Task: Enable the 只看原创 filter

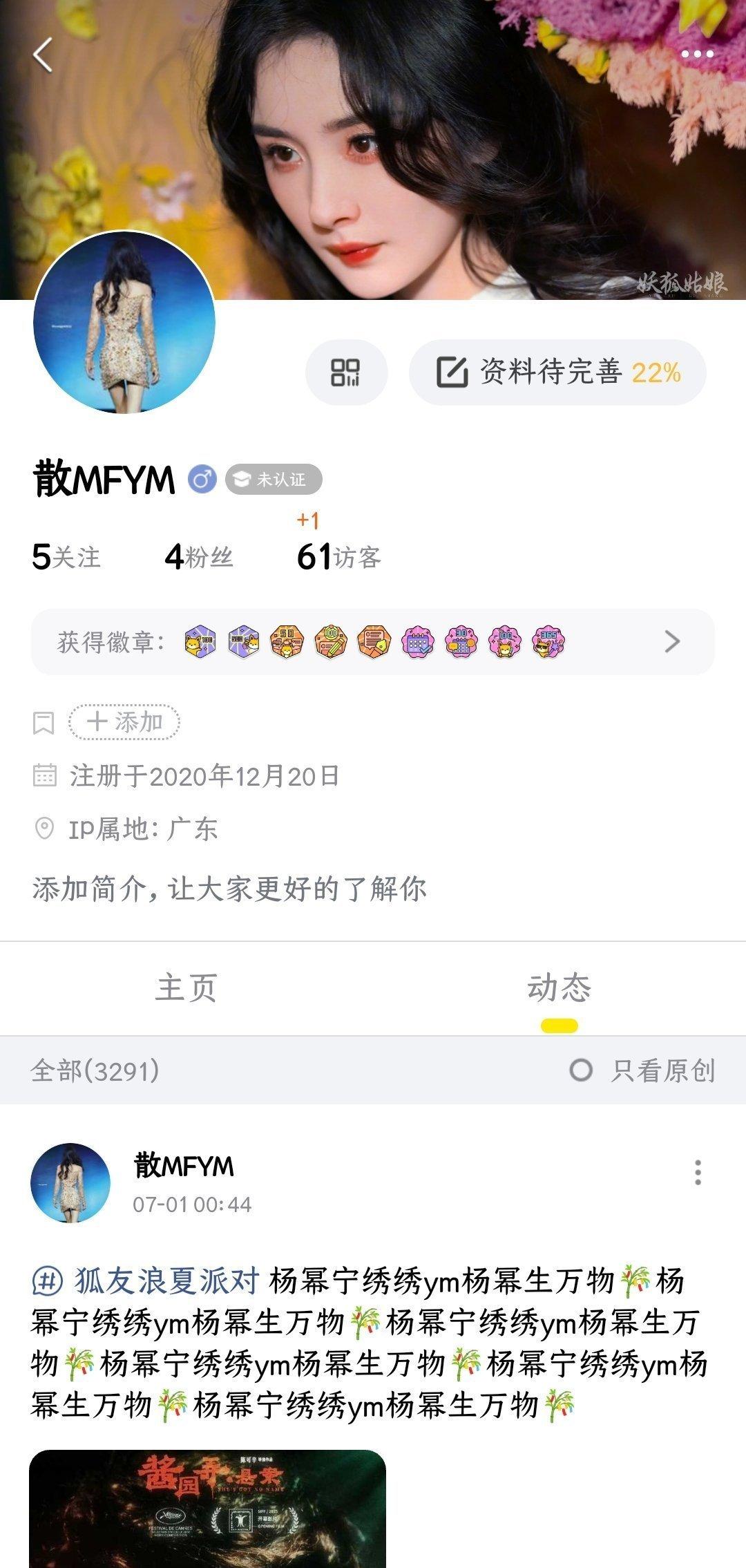Action: pos(642,1070)
